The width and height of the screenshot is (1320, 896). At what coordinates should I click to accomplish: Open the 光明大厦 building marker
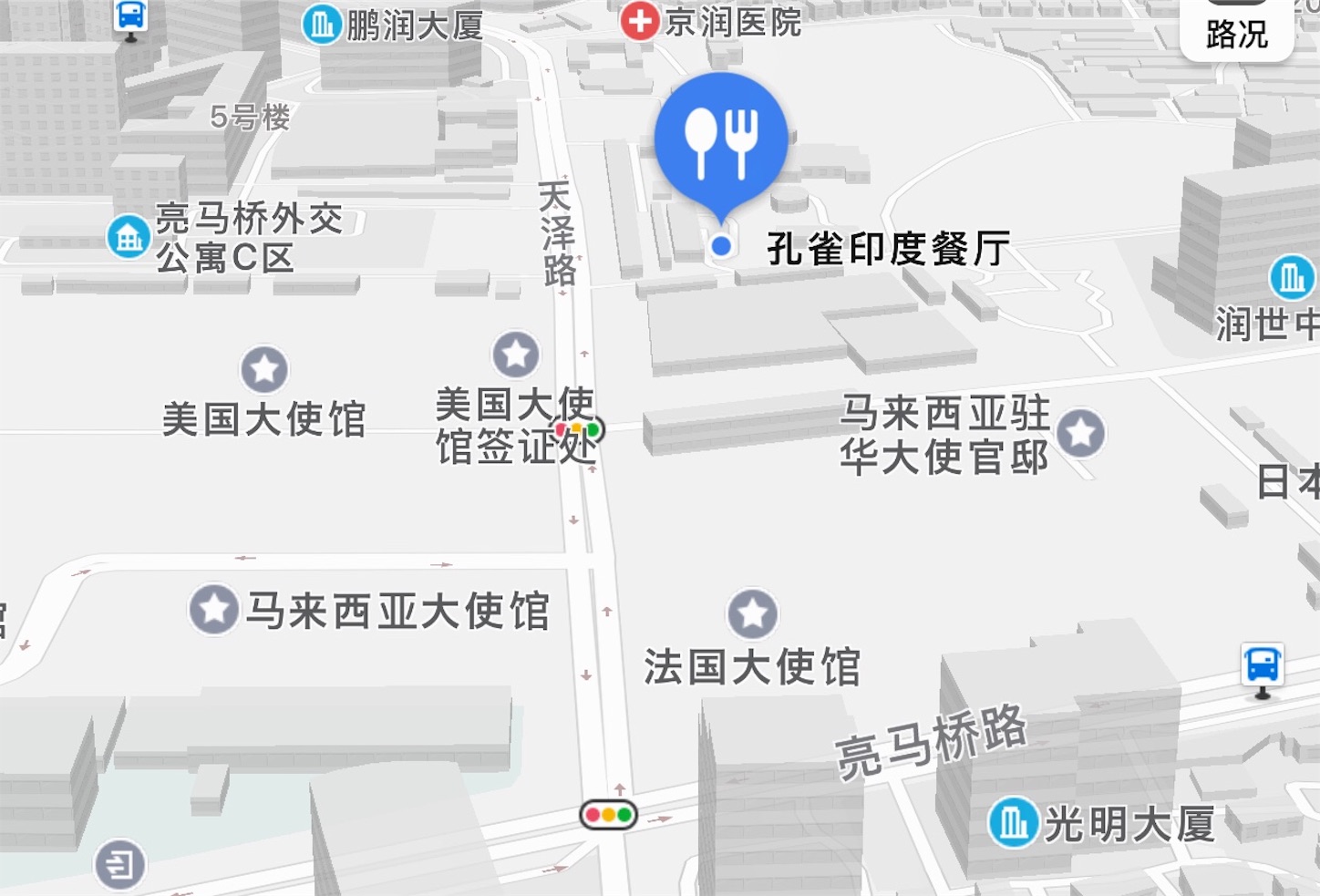(x=1014, y=822)
